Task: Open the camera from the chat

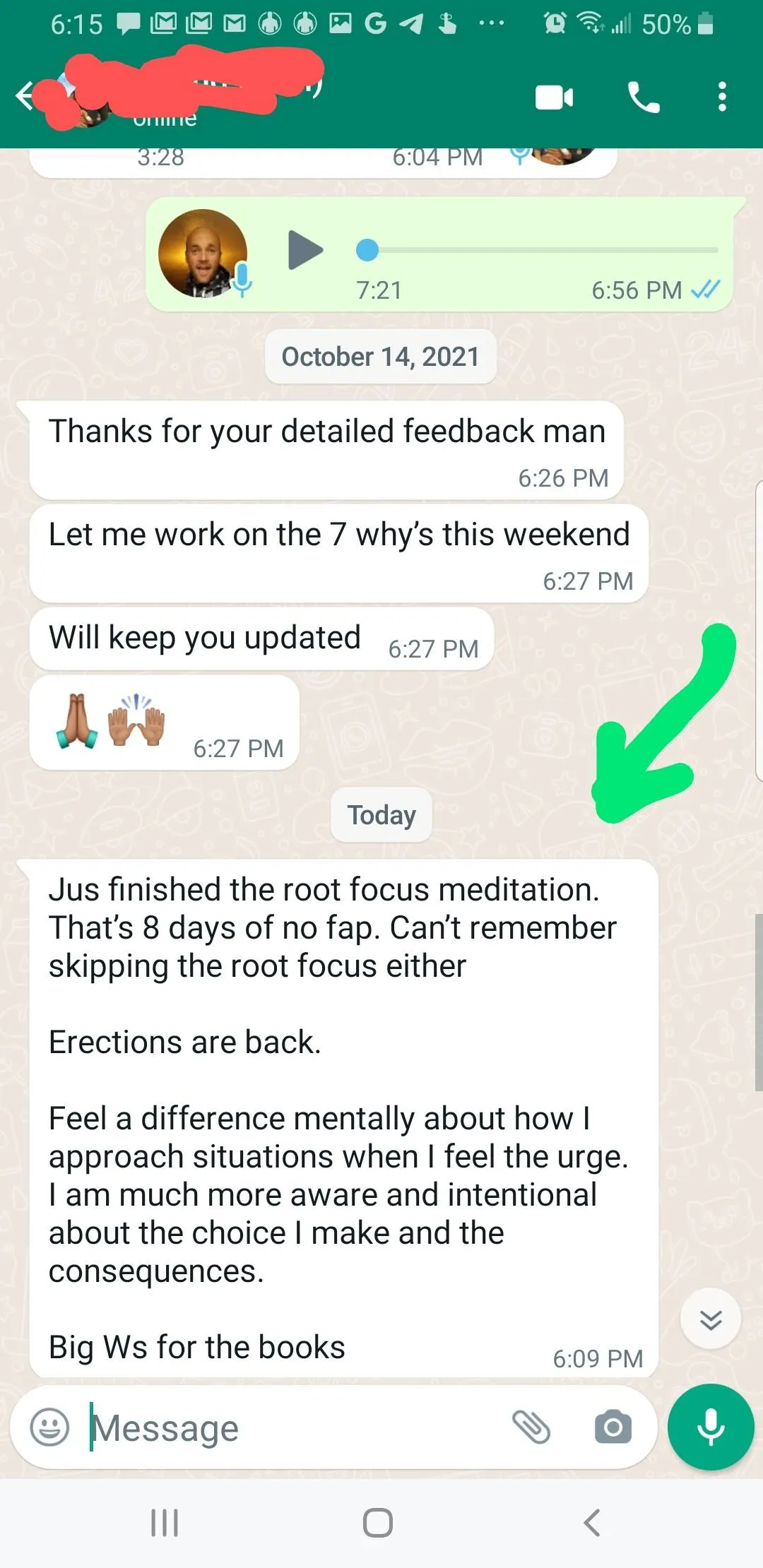Action: click(613, 1427)
